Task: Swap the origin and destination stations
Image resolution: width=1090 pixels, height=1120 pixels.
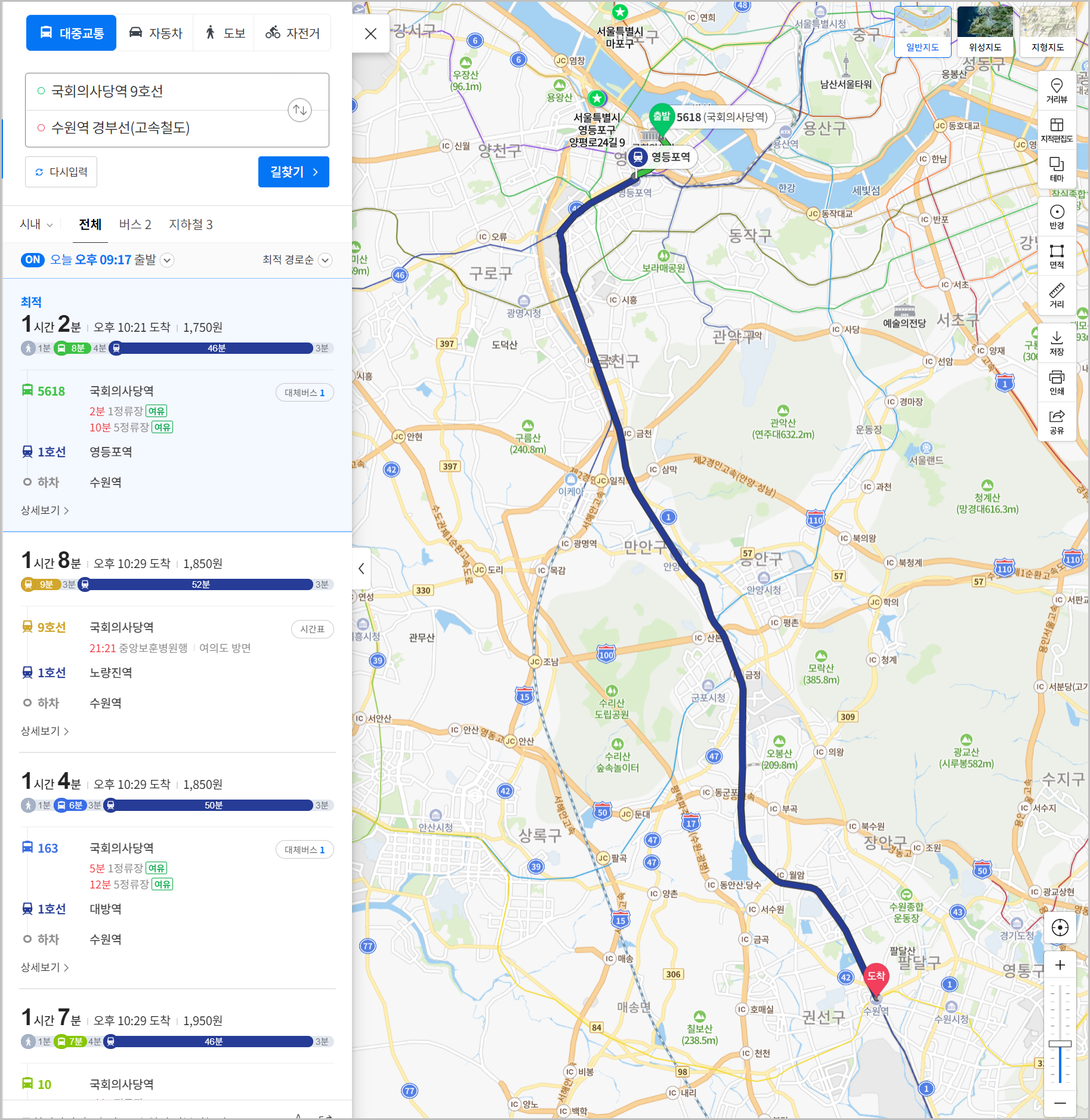Action: tap(299, 110)
